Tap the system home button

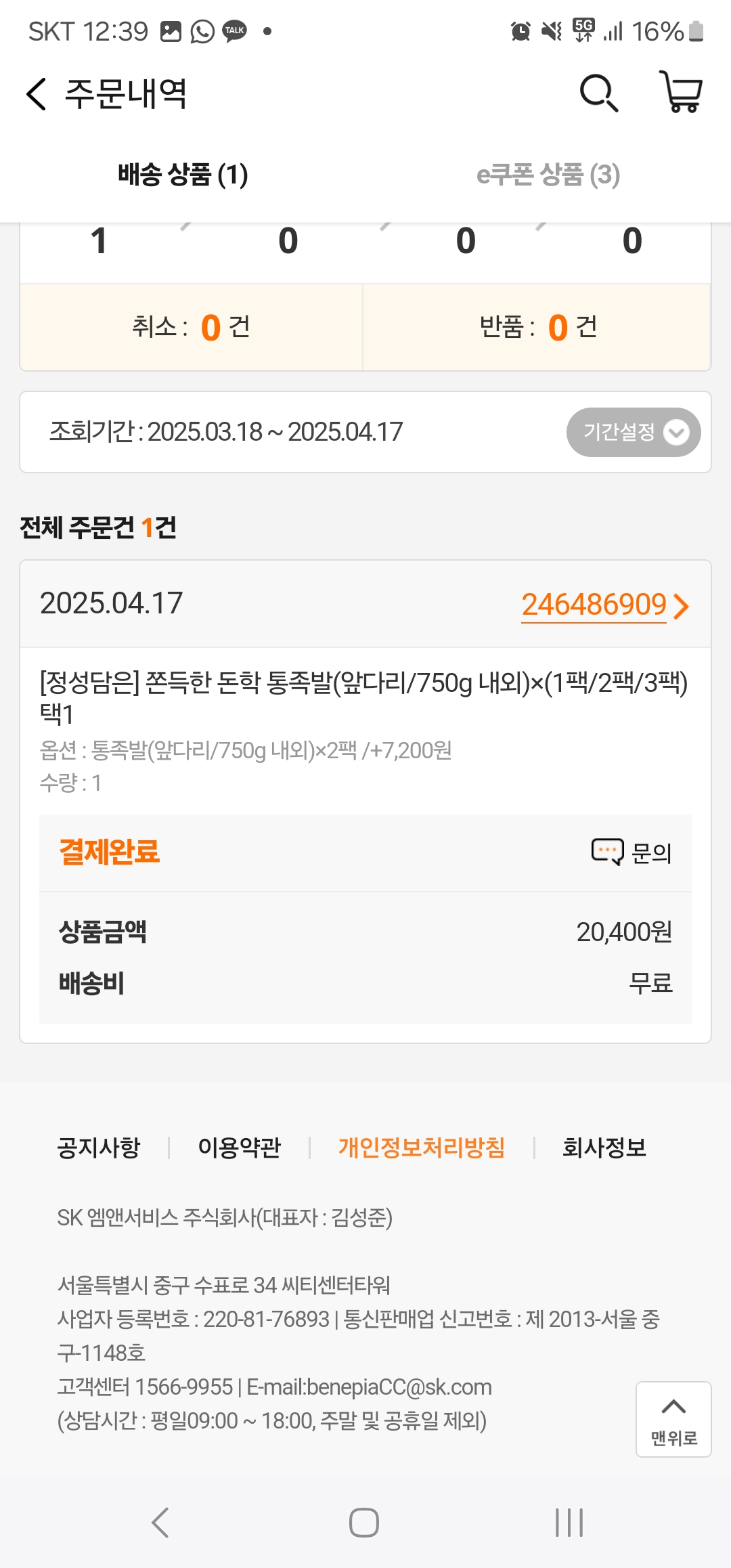coord(364,1523)
